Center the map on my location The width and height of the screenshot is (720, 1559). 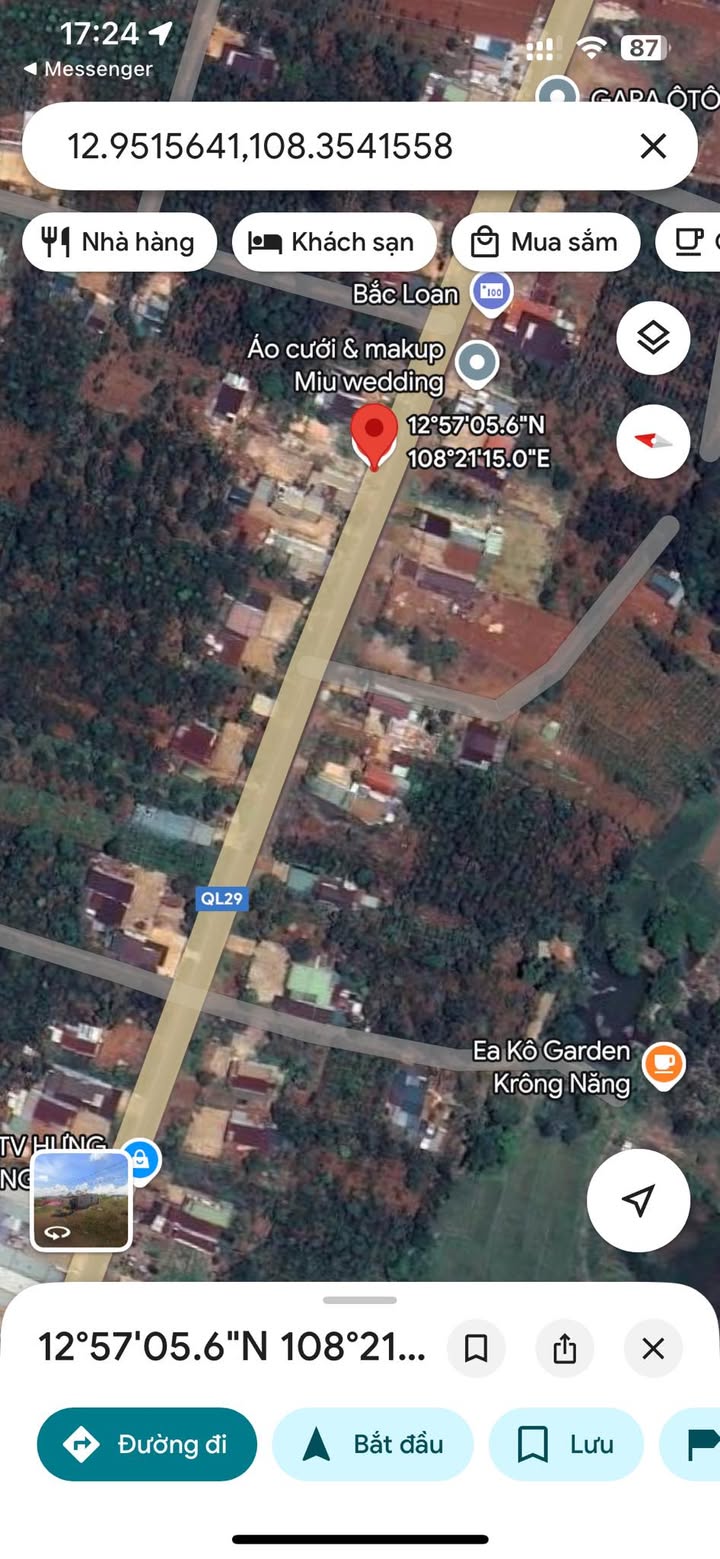[638, 1200]
